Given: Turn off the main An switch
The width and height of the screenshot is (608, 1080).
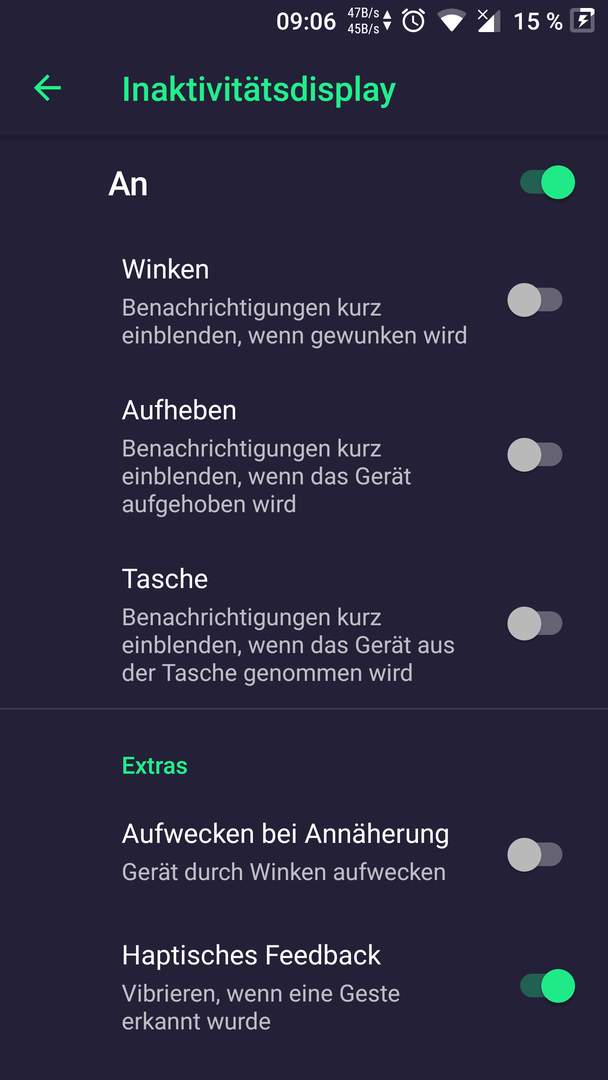Looking at the screenshot, I should 547,183.
